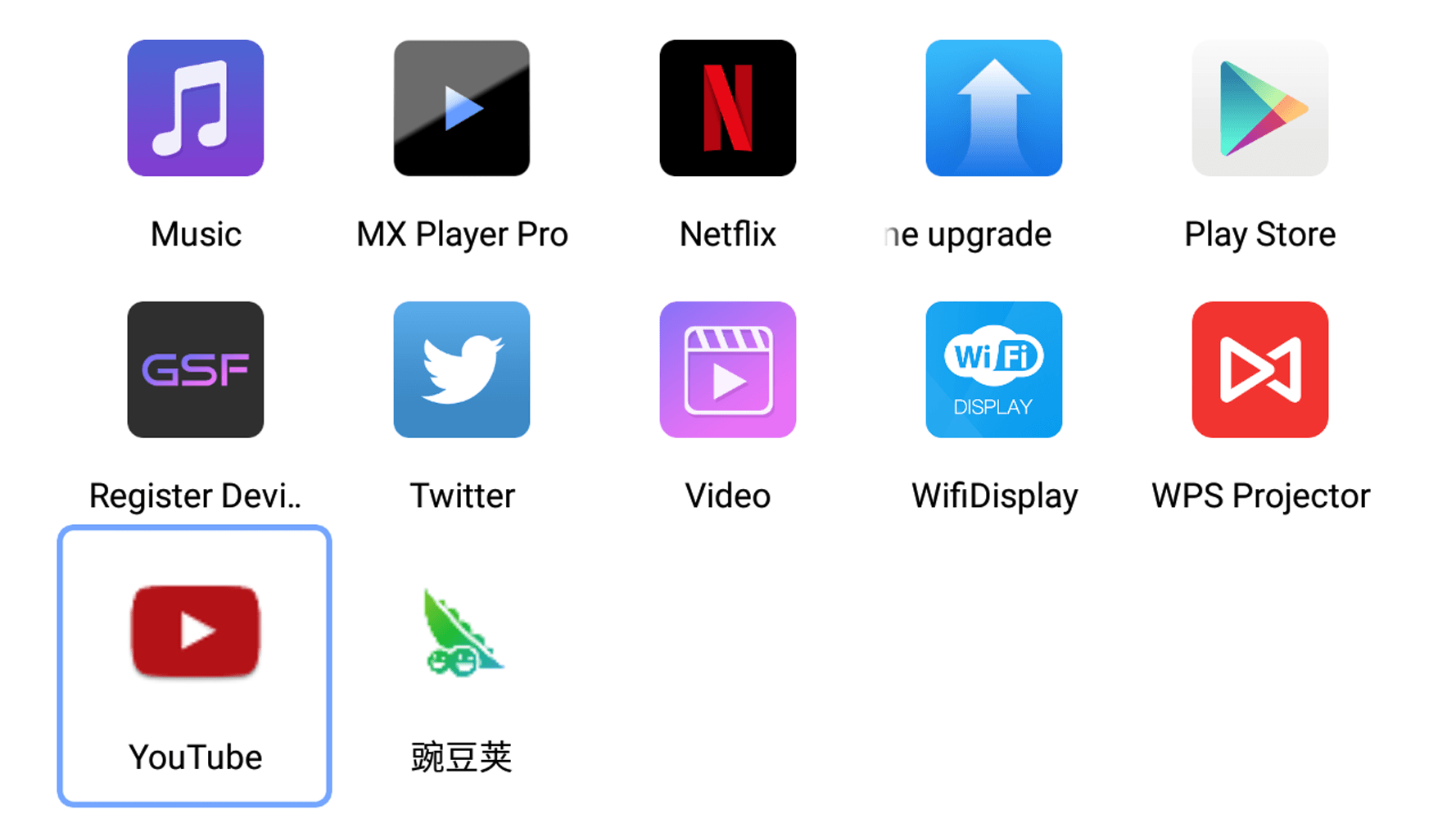Open WifiDisplay

point(993,369)
